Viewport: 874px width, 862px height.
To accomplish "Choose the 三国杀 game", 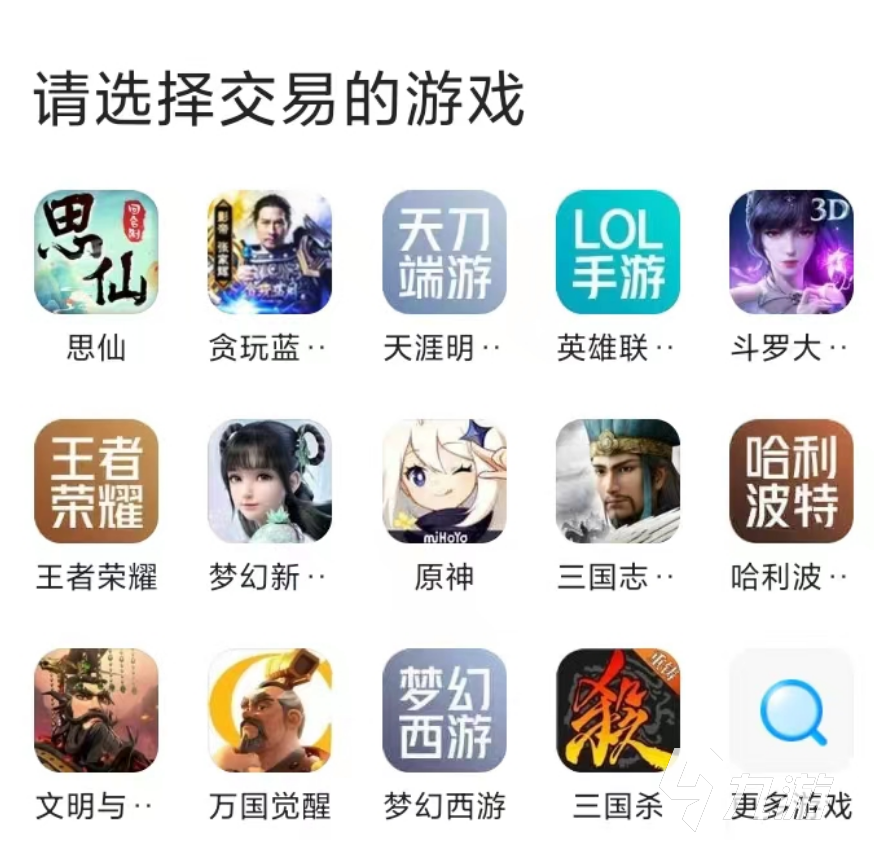I will pos(618,710).
